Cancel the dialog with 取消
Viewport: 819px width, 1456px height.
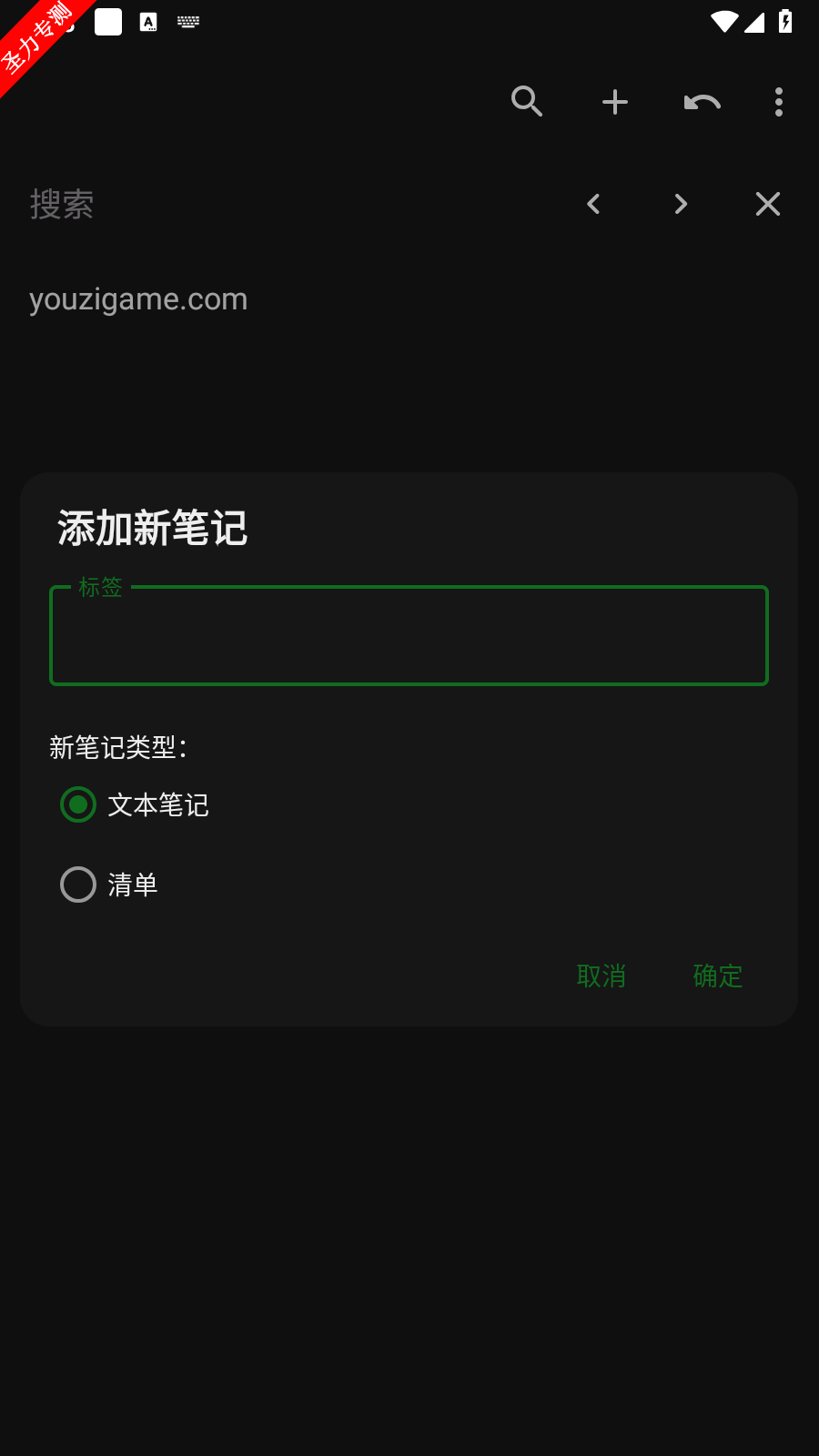[x=602, y=976]
